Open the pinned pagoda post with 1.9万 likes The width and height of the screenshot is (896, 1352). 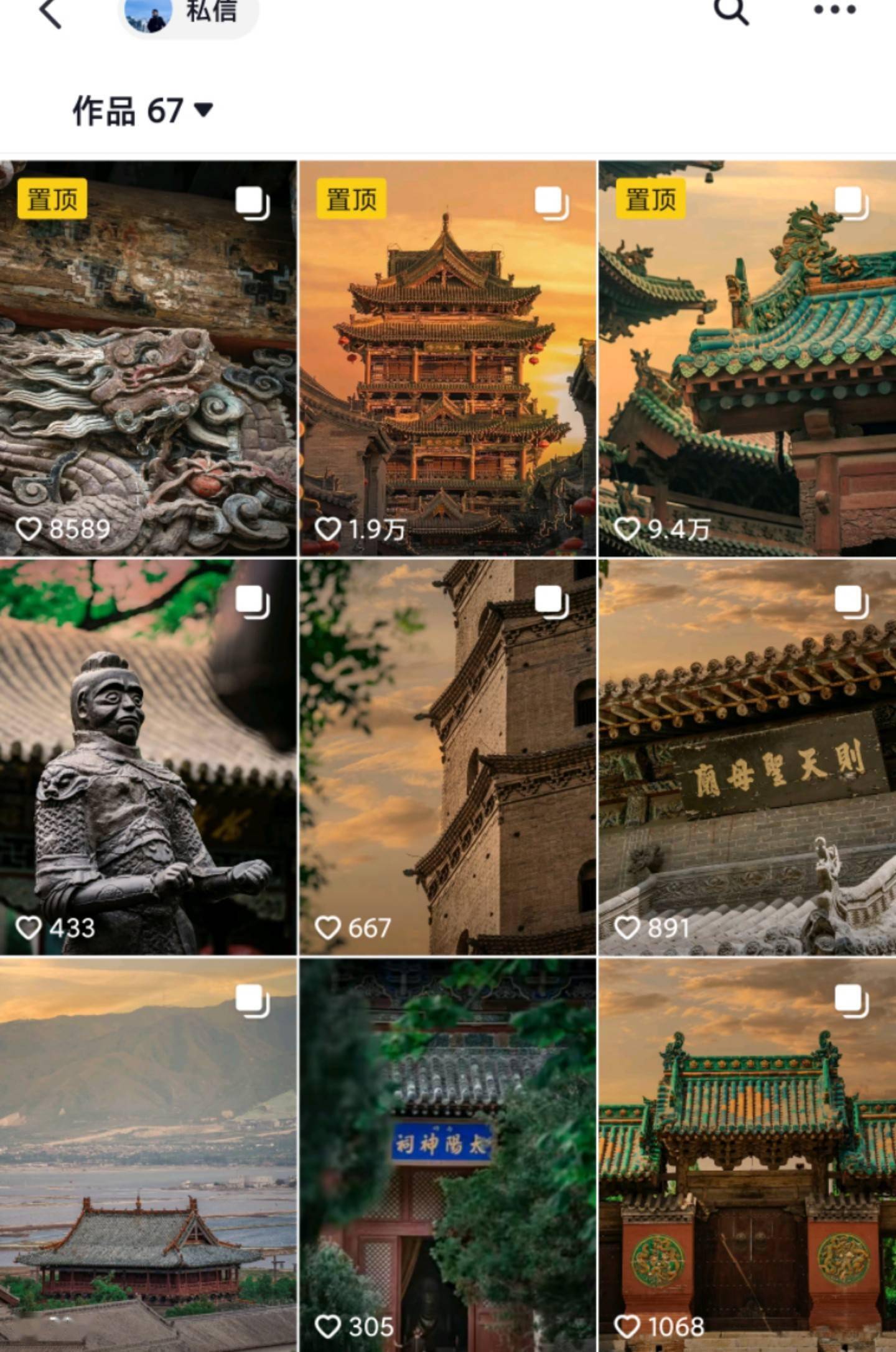(447, 358)
